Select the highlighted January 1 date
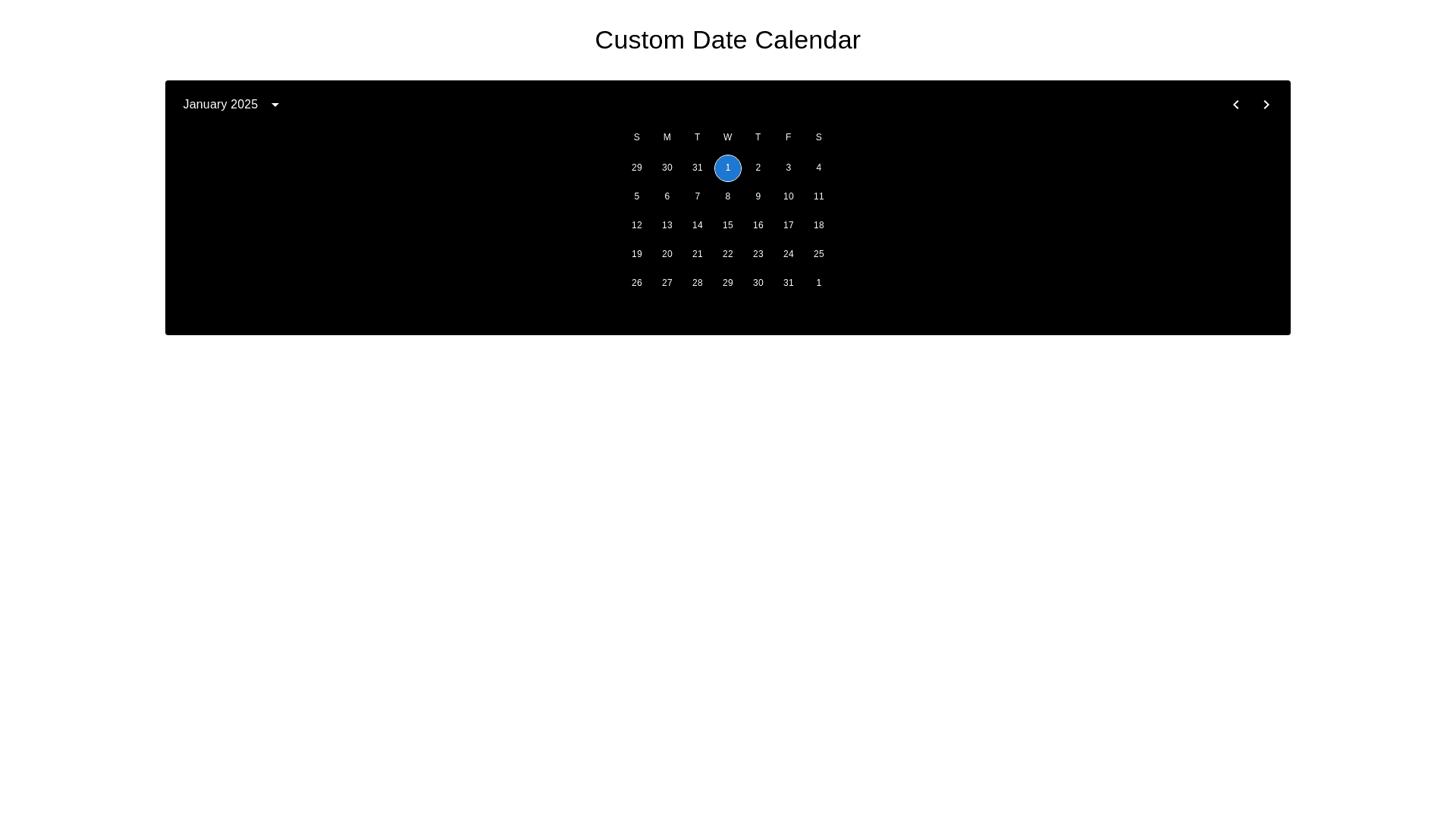1456x819 pixels. (727, 168)
